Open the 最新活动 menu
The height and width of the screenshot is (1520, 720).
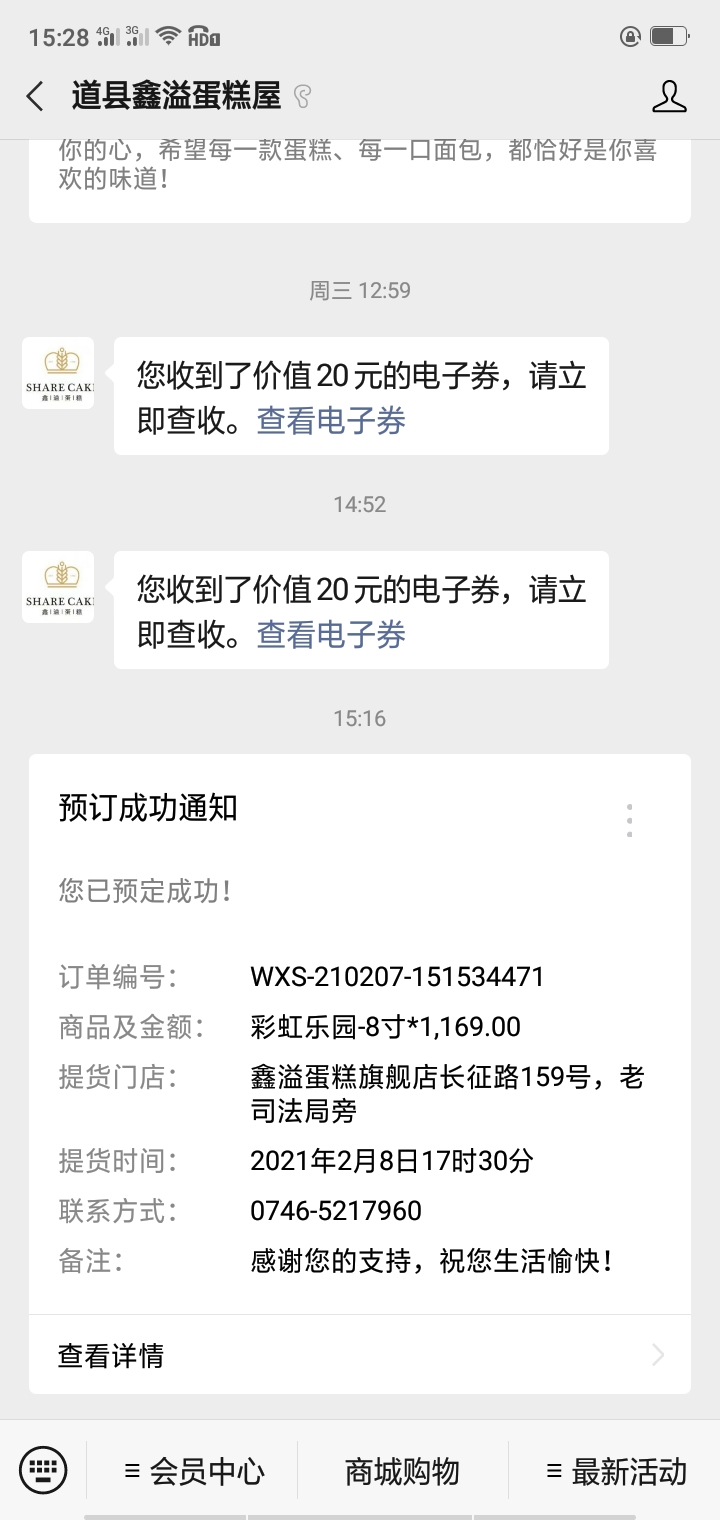tap(616, 1471)
